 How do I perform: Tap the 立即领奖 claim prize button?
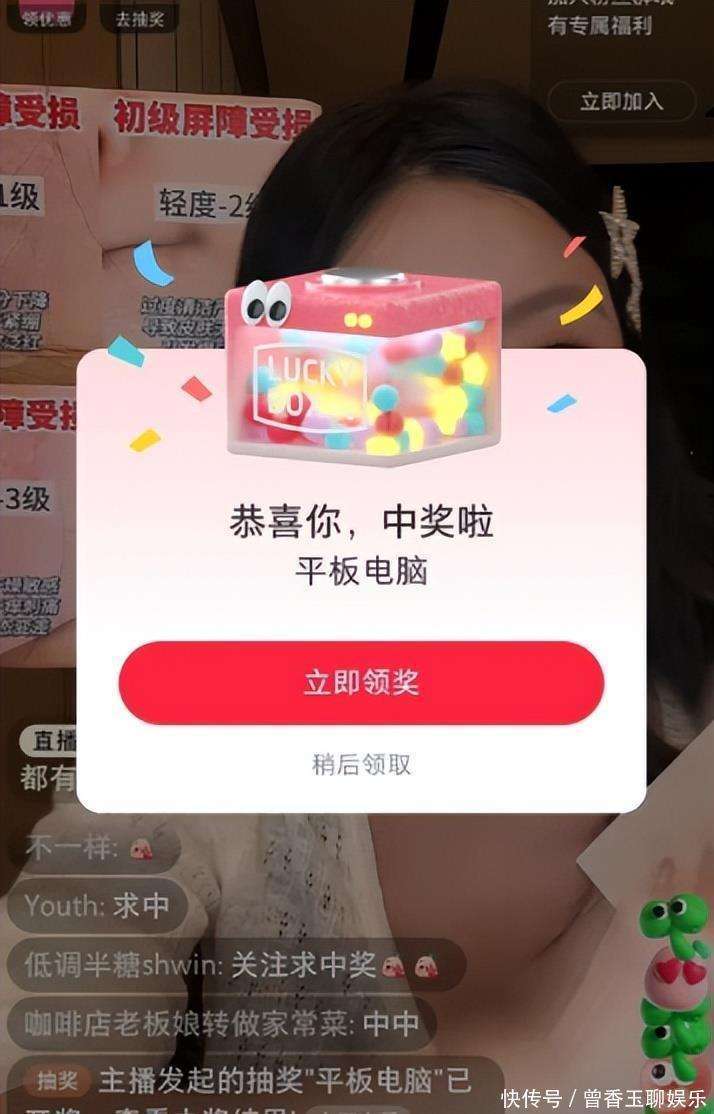(x=361, y=683)
